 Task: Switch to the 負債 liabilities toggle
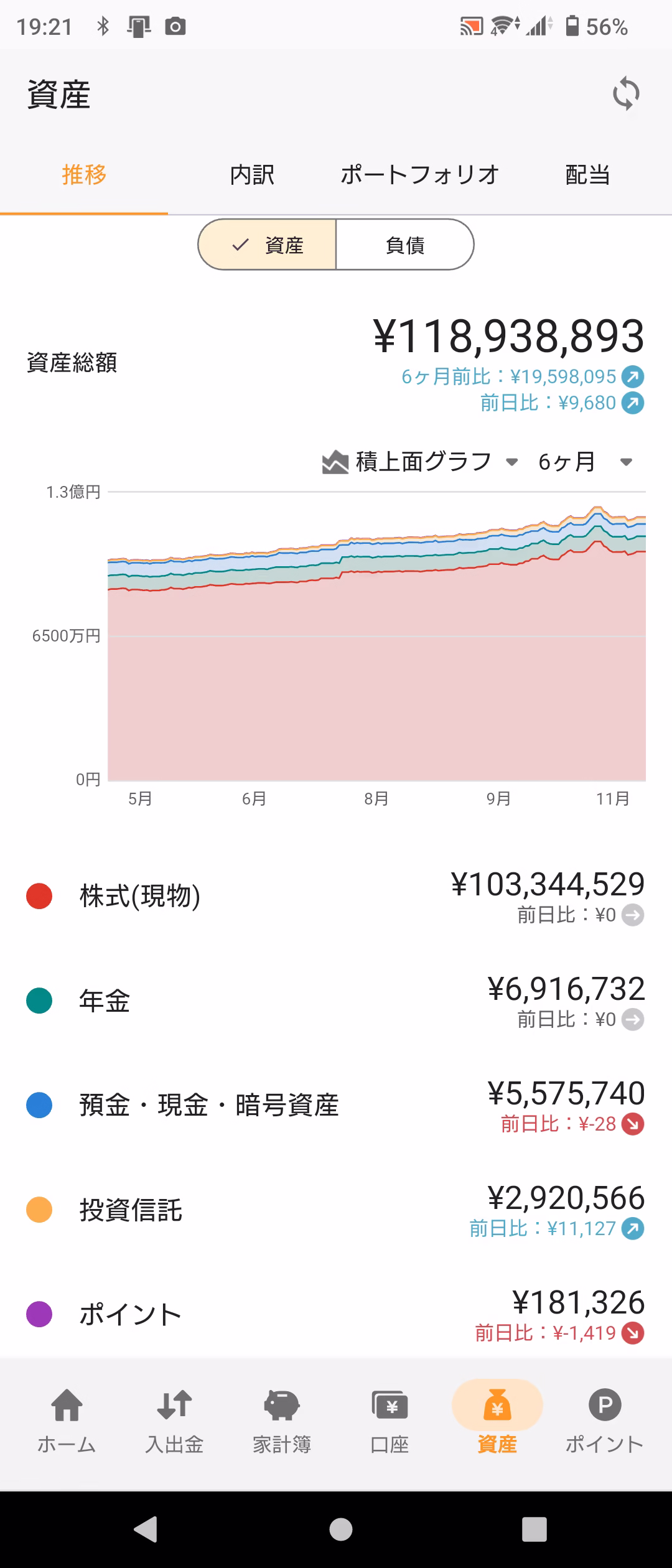click(x=405, y=245)
